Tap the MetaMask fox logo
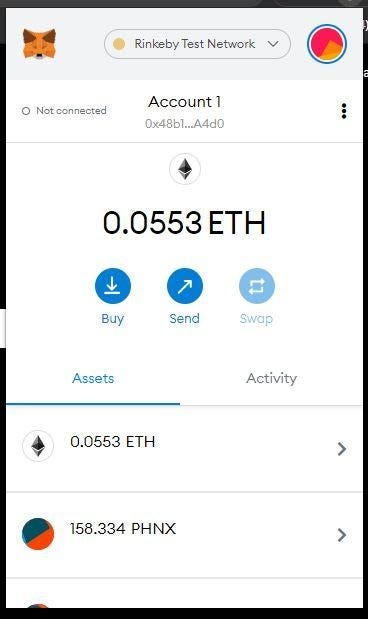 39,44
